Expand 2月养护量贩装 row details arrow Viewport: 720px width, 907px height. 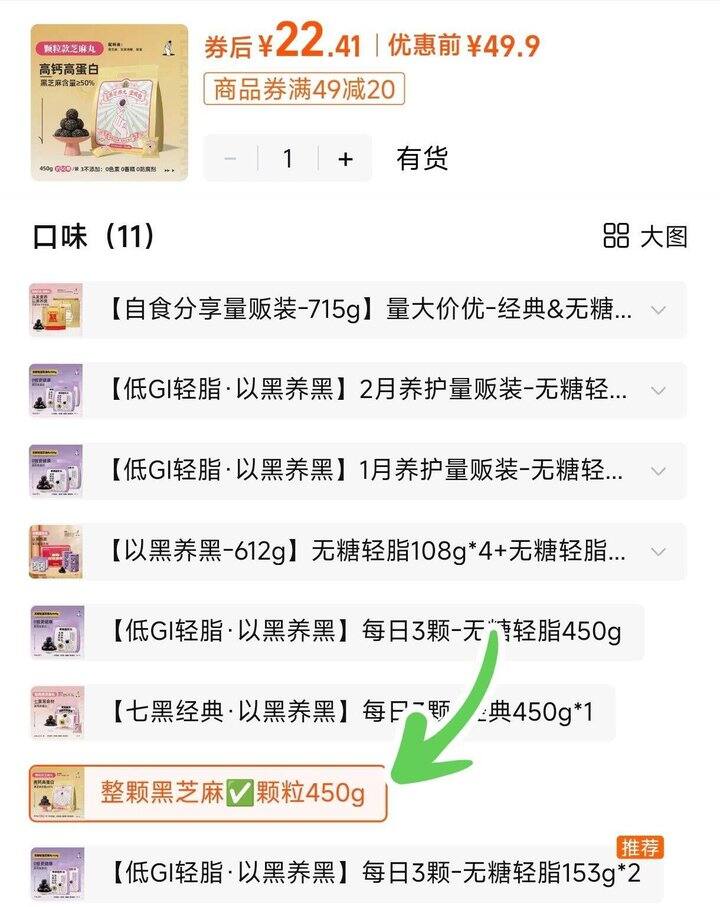click(x=655, y=389)
